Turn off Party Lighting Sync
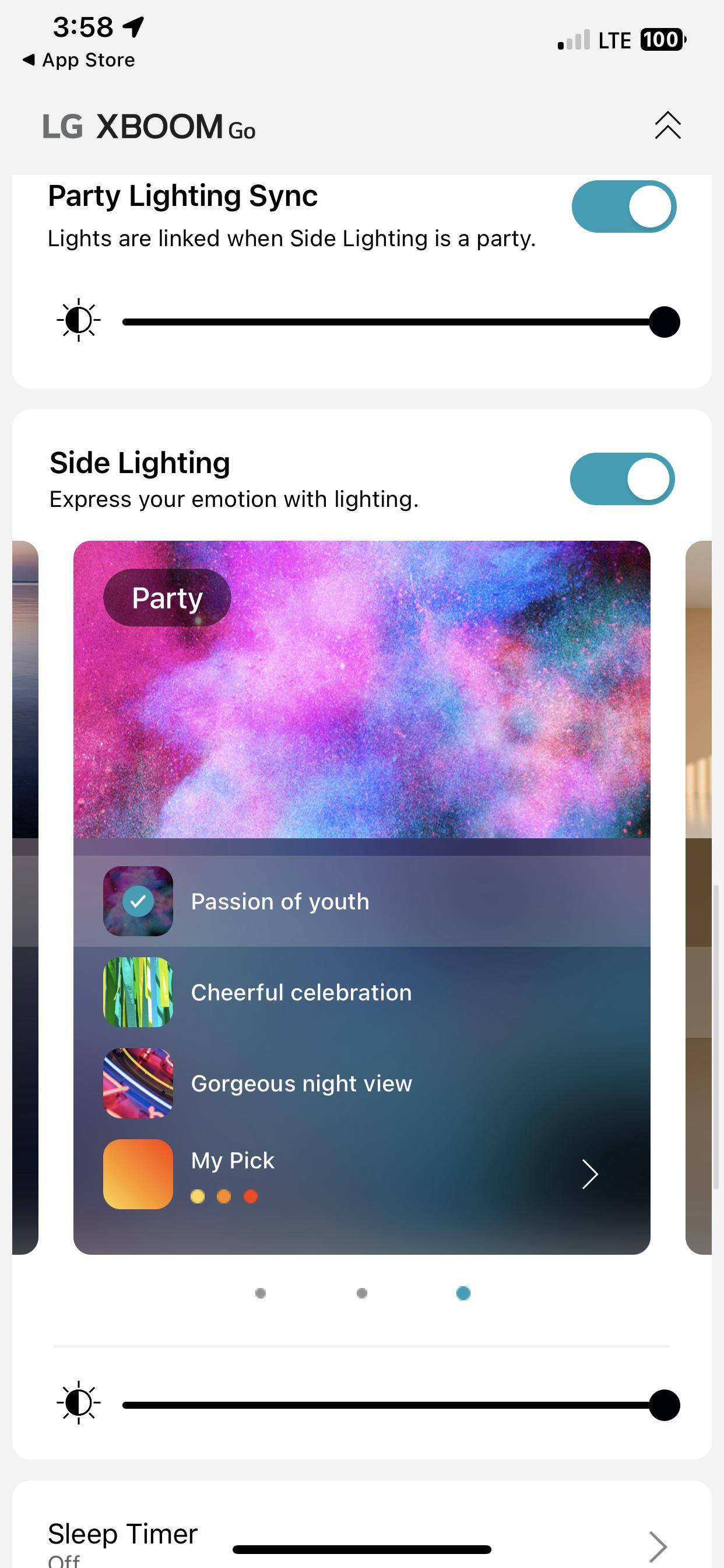This screenshot has height=1568, width=724. click(624, 207)
